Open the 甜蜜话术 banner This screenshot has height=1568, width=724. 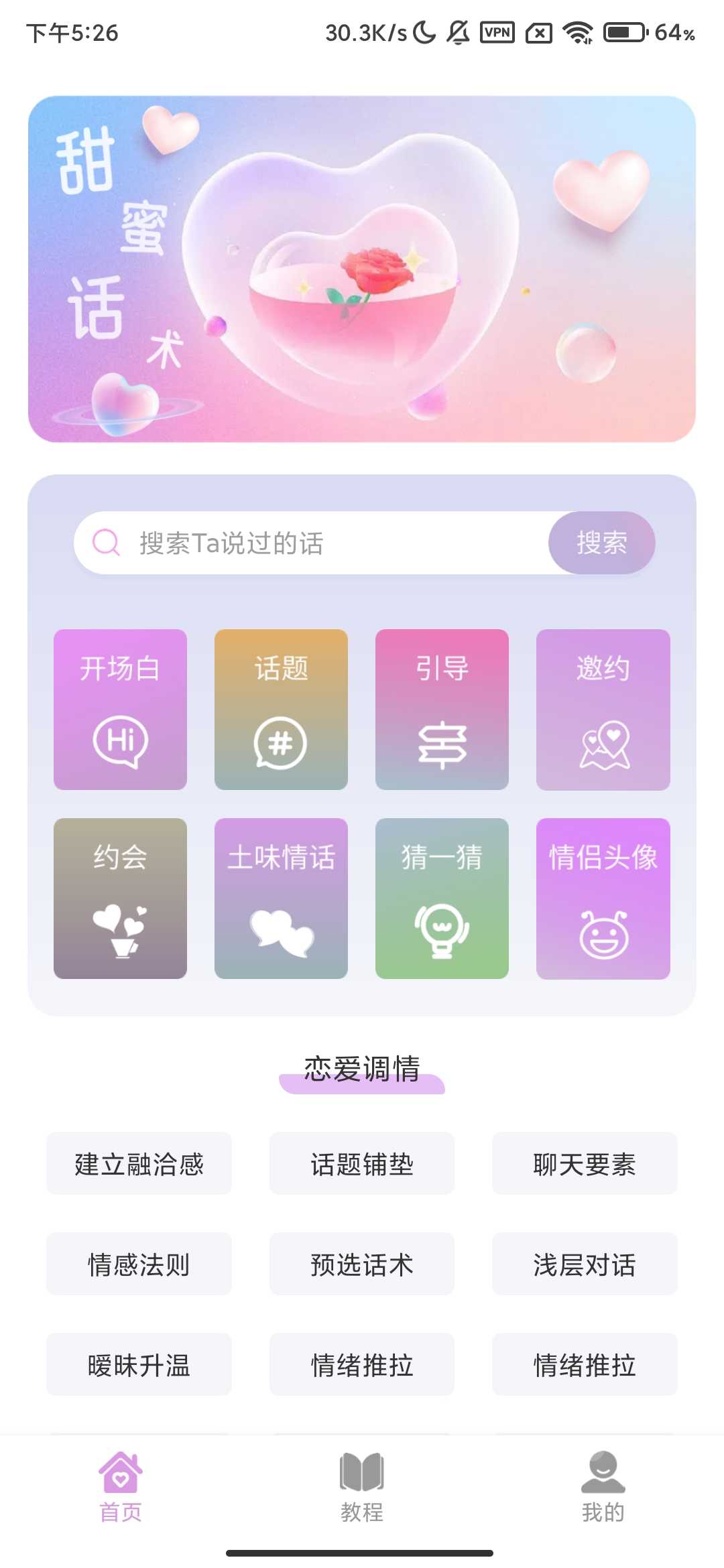362,269
